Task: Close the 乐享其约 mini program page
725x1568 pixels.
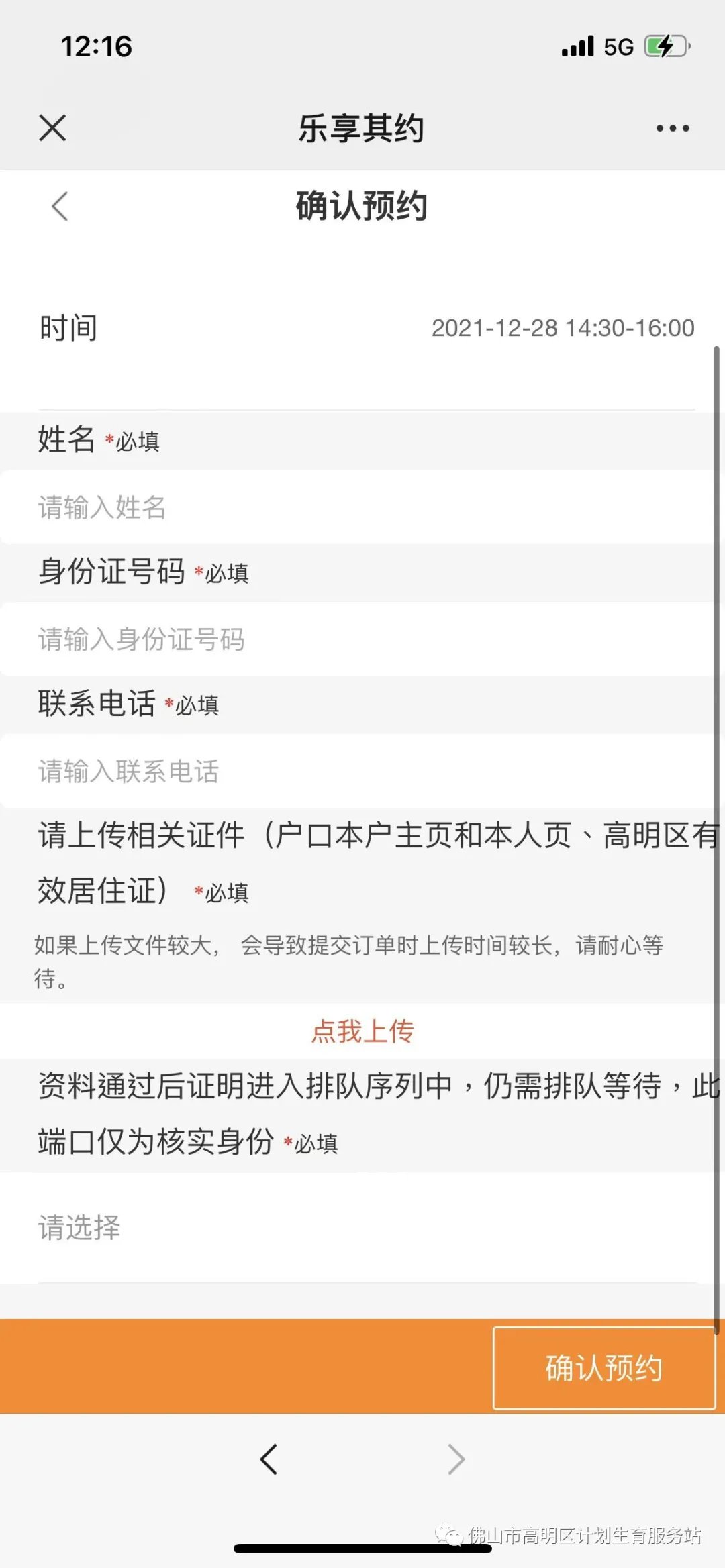Action: tap(52, 127)
